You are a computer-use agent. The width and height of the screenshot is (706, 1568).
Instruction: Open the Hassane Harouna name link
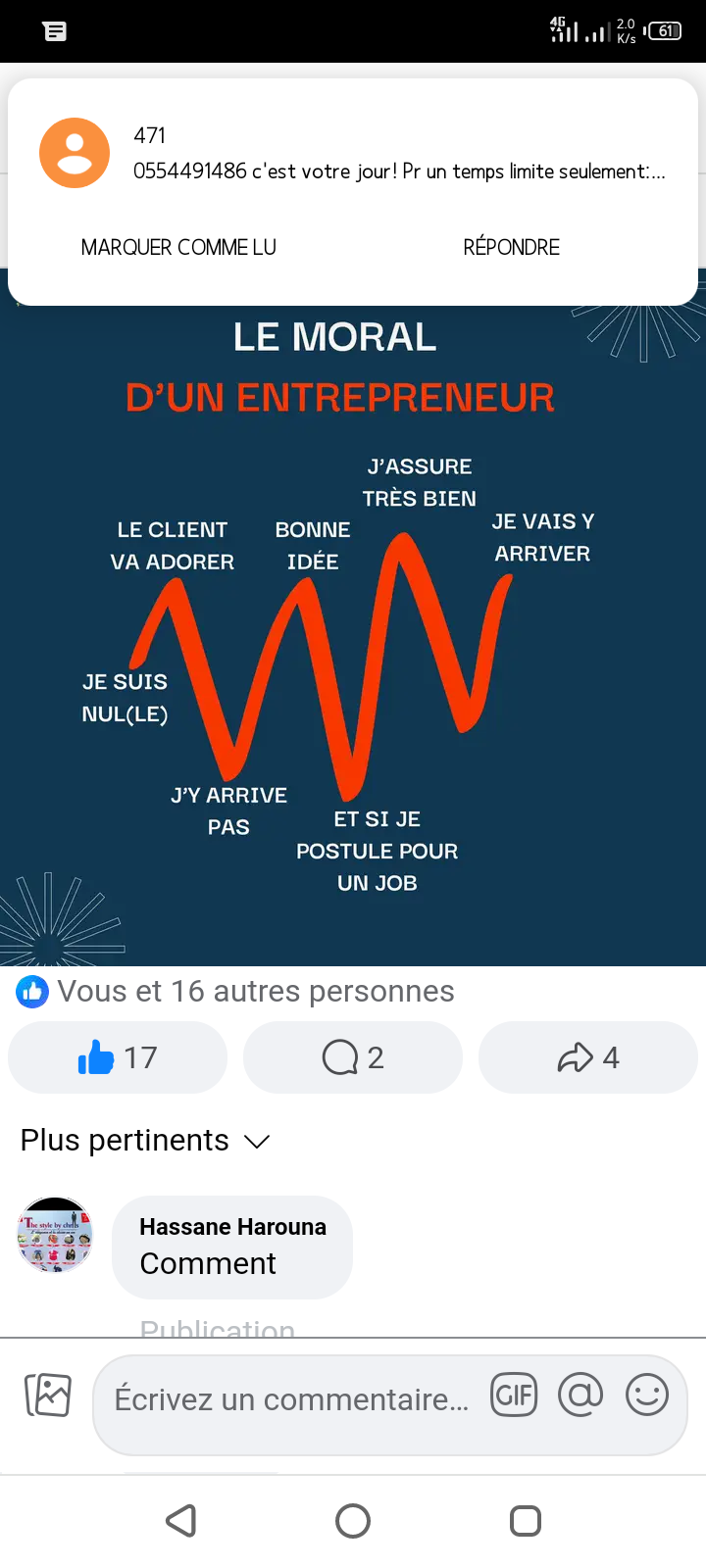[x=232, y=1227]
